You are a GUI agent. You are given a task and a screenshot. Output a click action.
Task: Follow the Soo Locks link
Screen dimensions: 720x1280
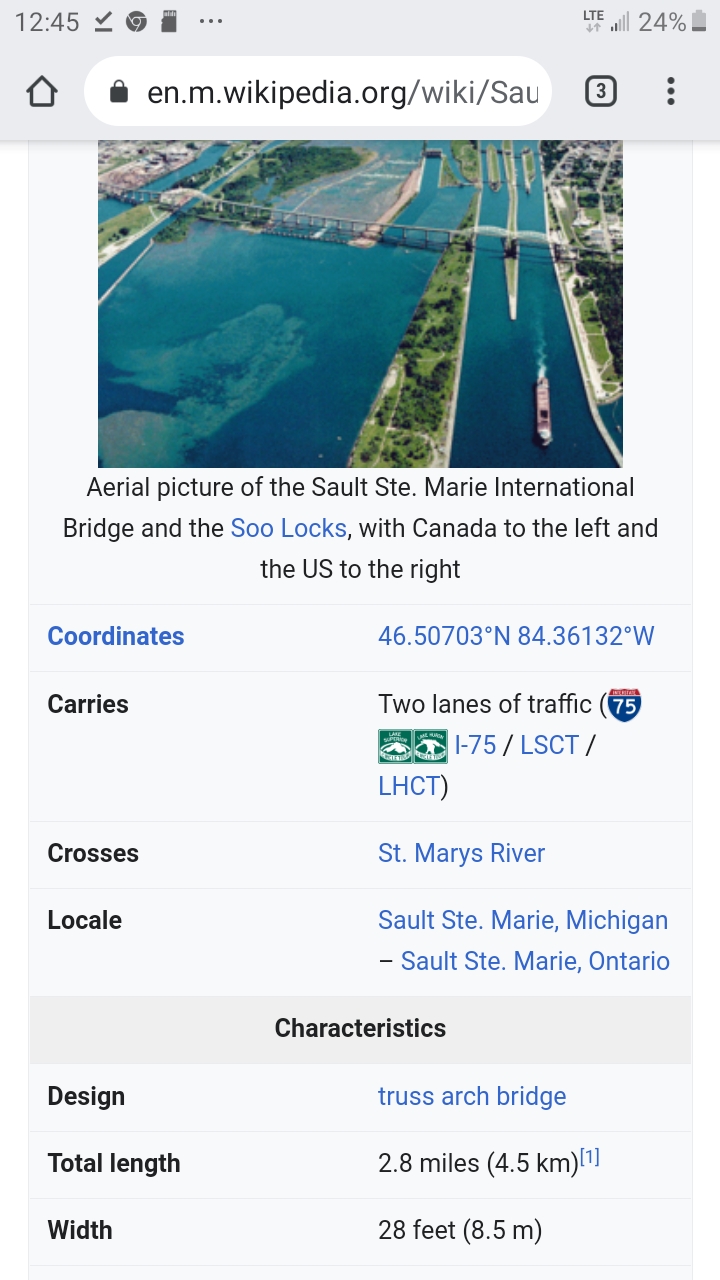click(289, 528)
